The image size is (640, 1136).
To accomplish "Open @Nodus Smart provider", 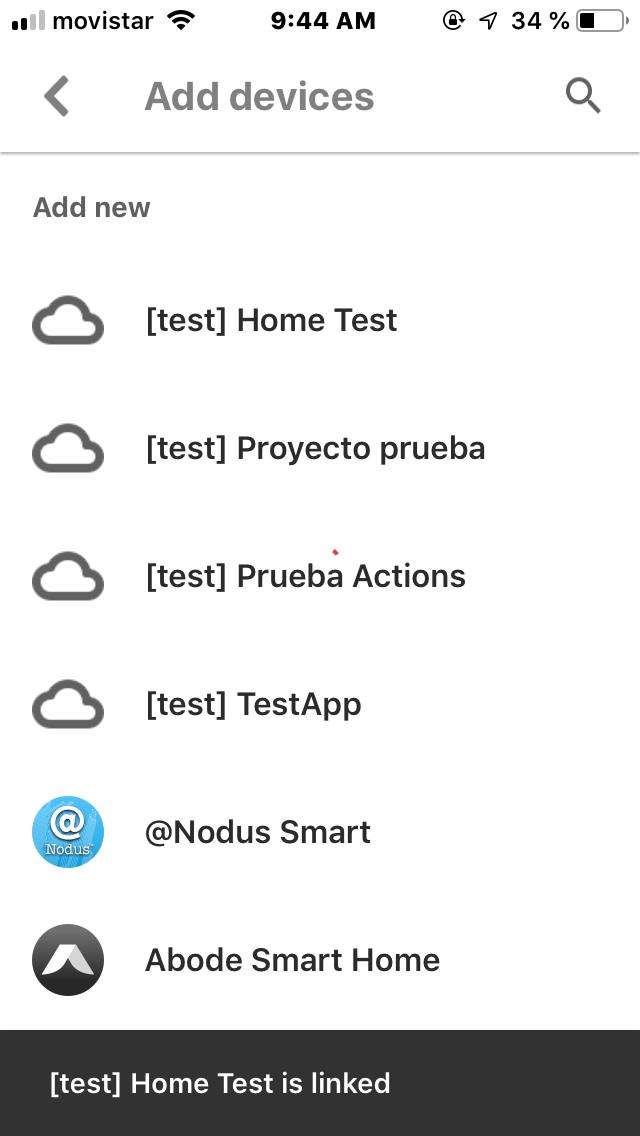I will point(320,832).
